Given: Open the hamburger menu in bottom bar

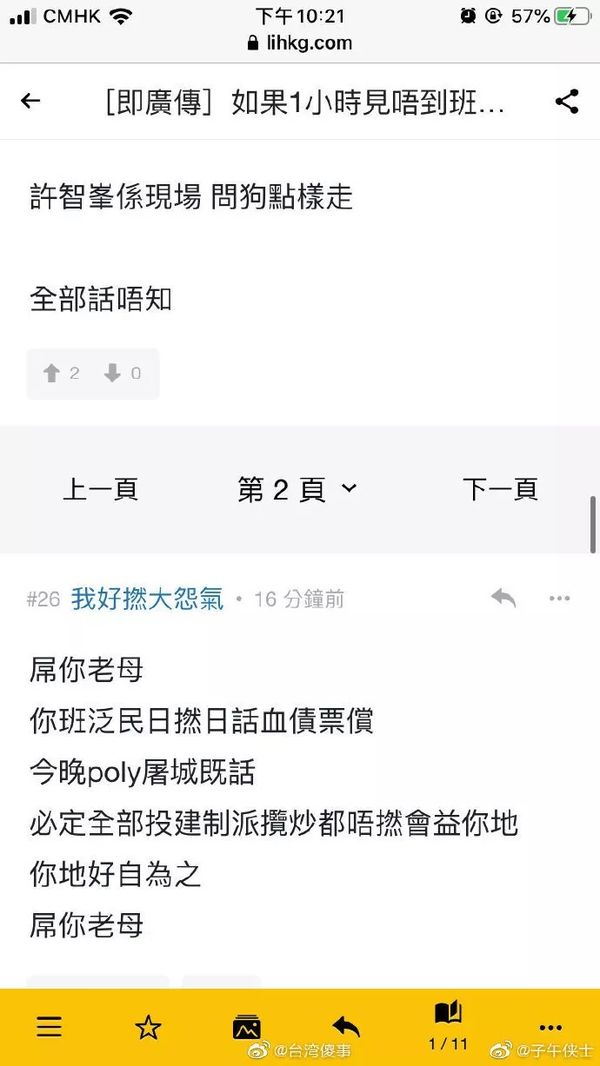Looking at the screenshot, I should (49, 1027).
